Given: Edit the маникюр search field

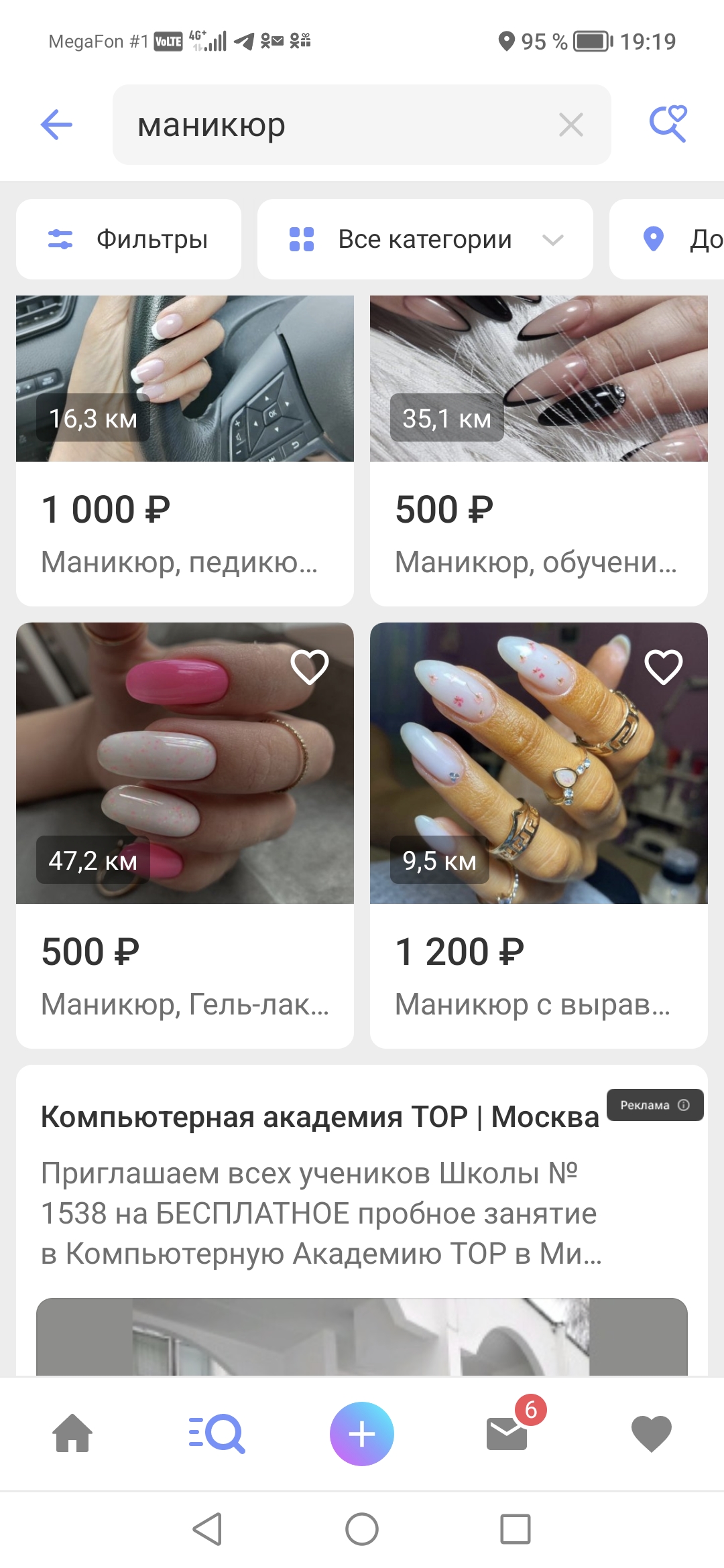Looking at the screenshot, I should click(x=335, y=125).
